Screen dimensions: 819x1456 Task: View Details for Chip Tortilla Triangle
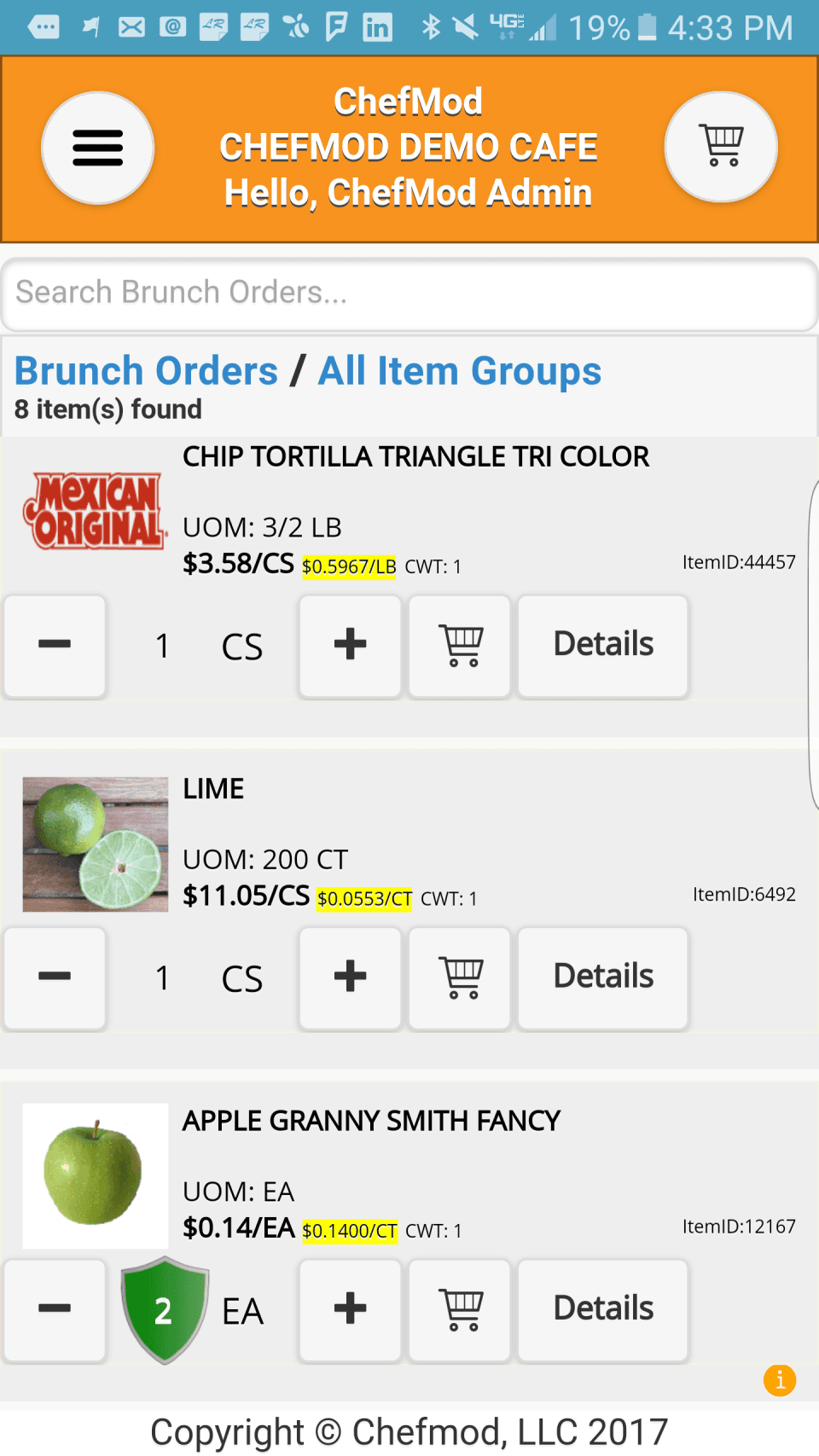click(603, 646)
